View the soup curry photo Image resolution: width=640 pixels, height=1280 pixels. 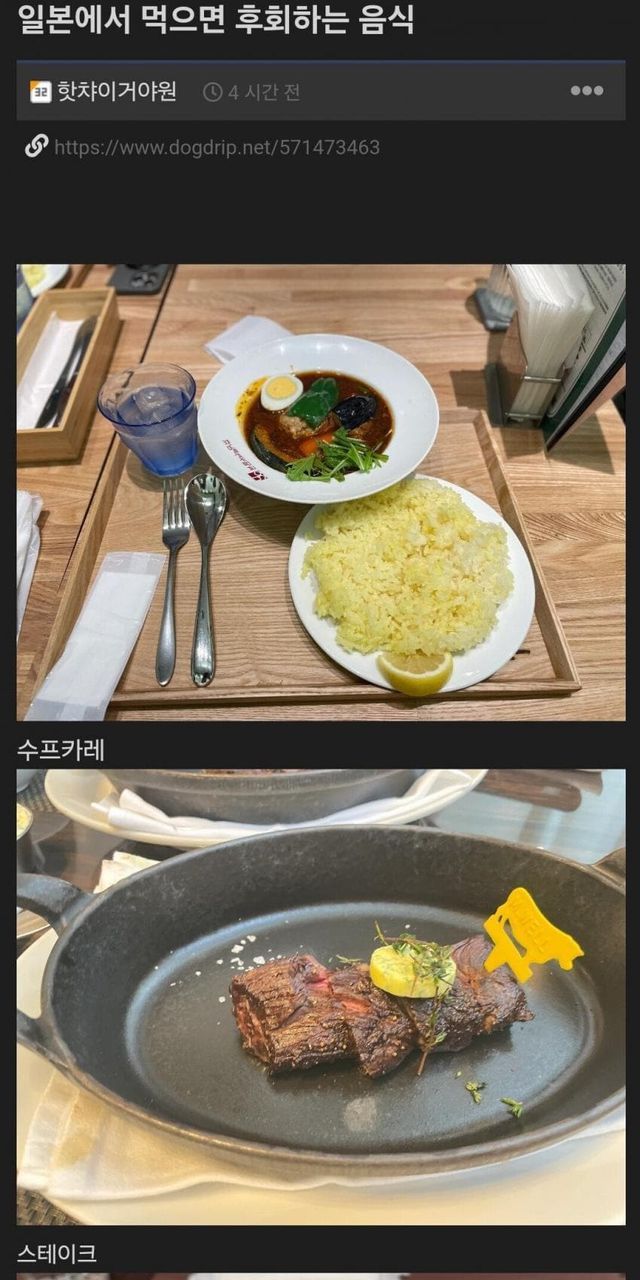[x=320, y=492]
